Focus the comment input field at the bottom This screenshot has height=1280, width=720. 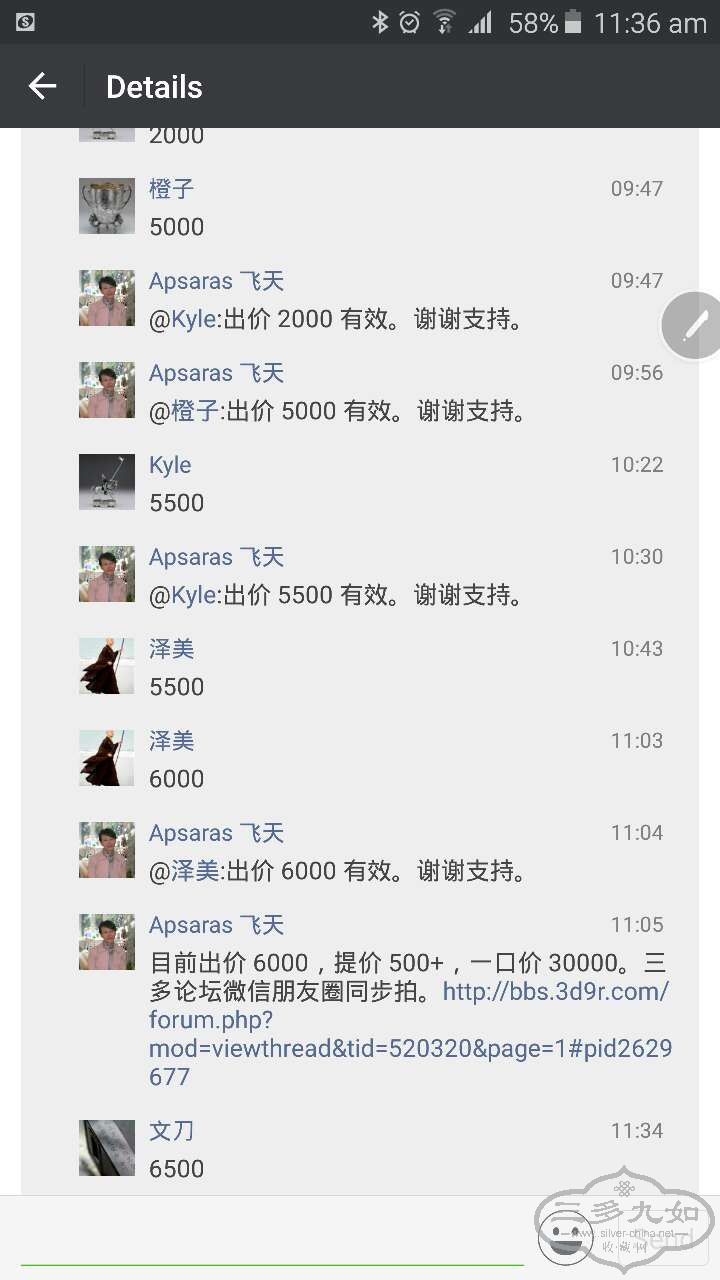point(272,1238)
